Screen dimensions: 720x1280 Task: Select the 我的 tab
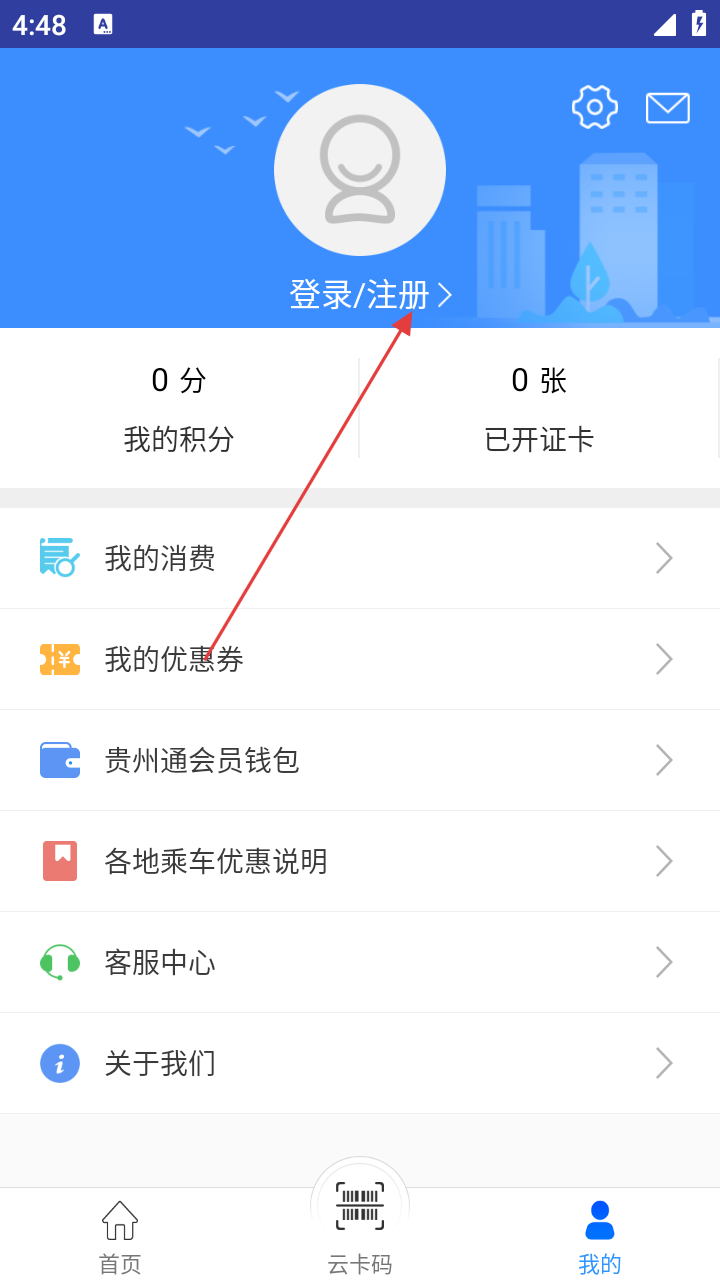coord(600,1237)
